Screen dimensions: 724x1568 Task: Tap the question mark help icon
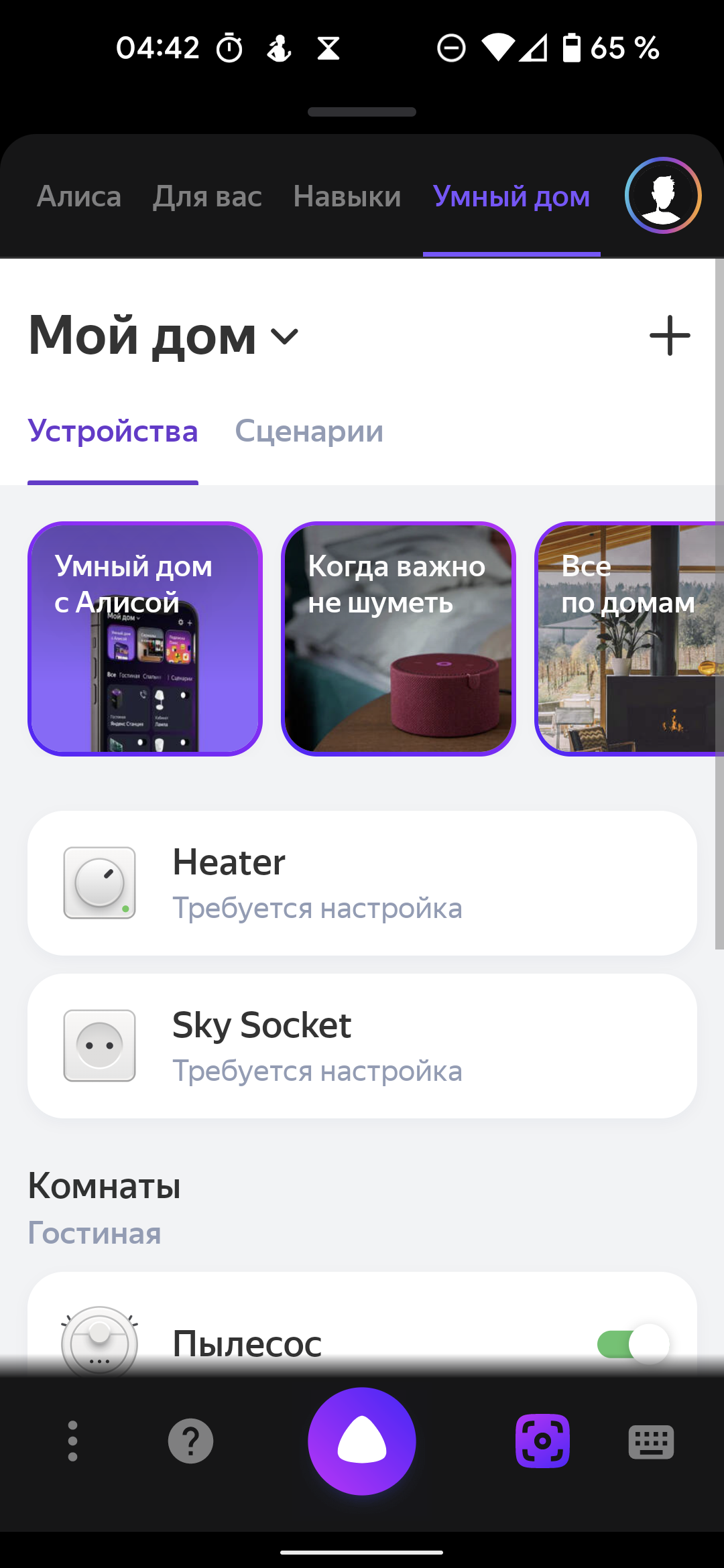pos(191,1441)
